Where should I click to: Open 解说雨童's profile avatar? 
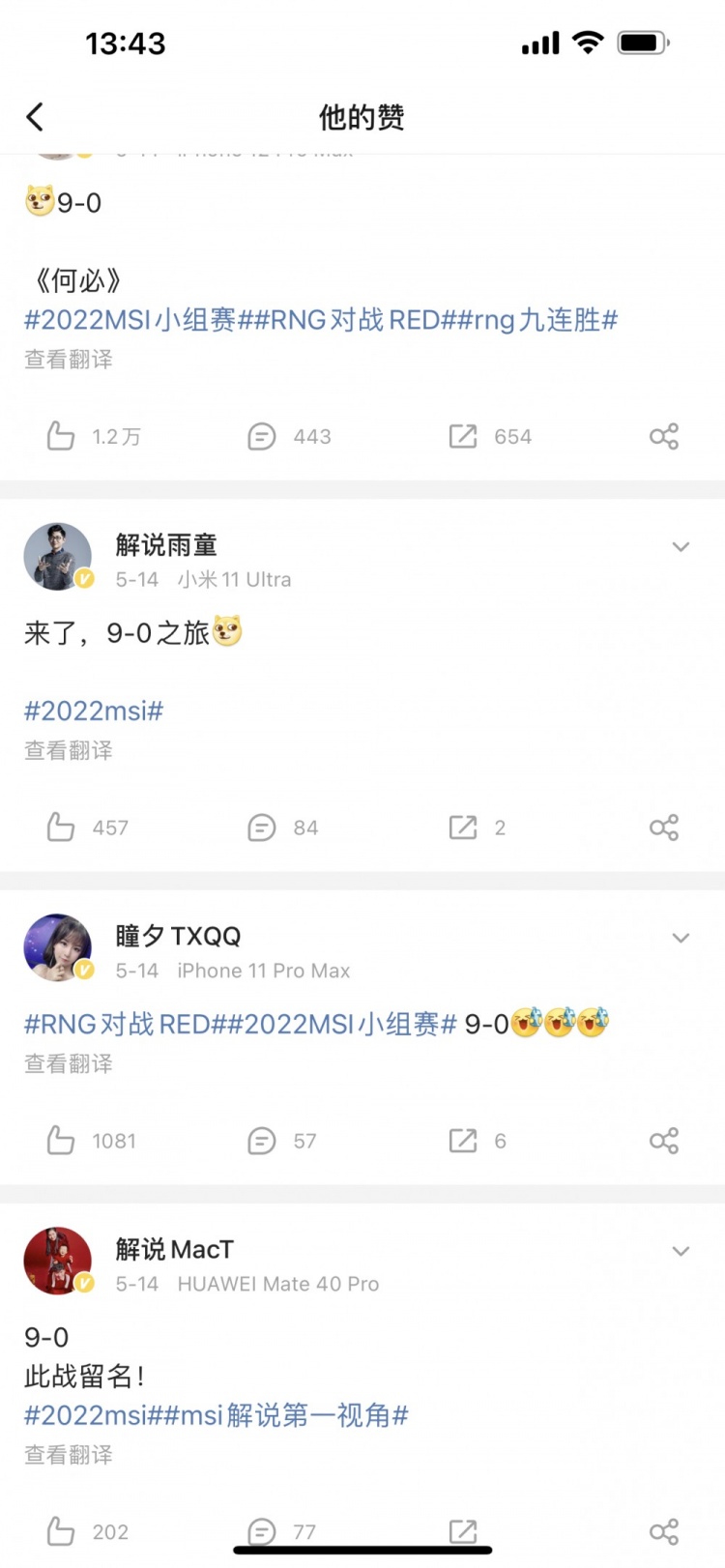(58, 557)
